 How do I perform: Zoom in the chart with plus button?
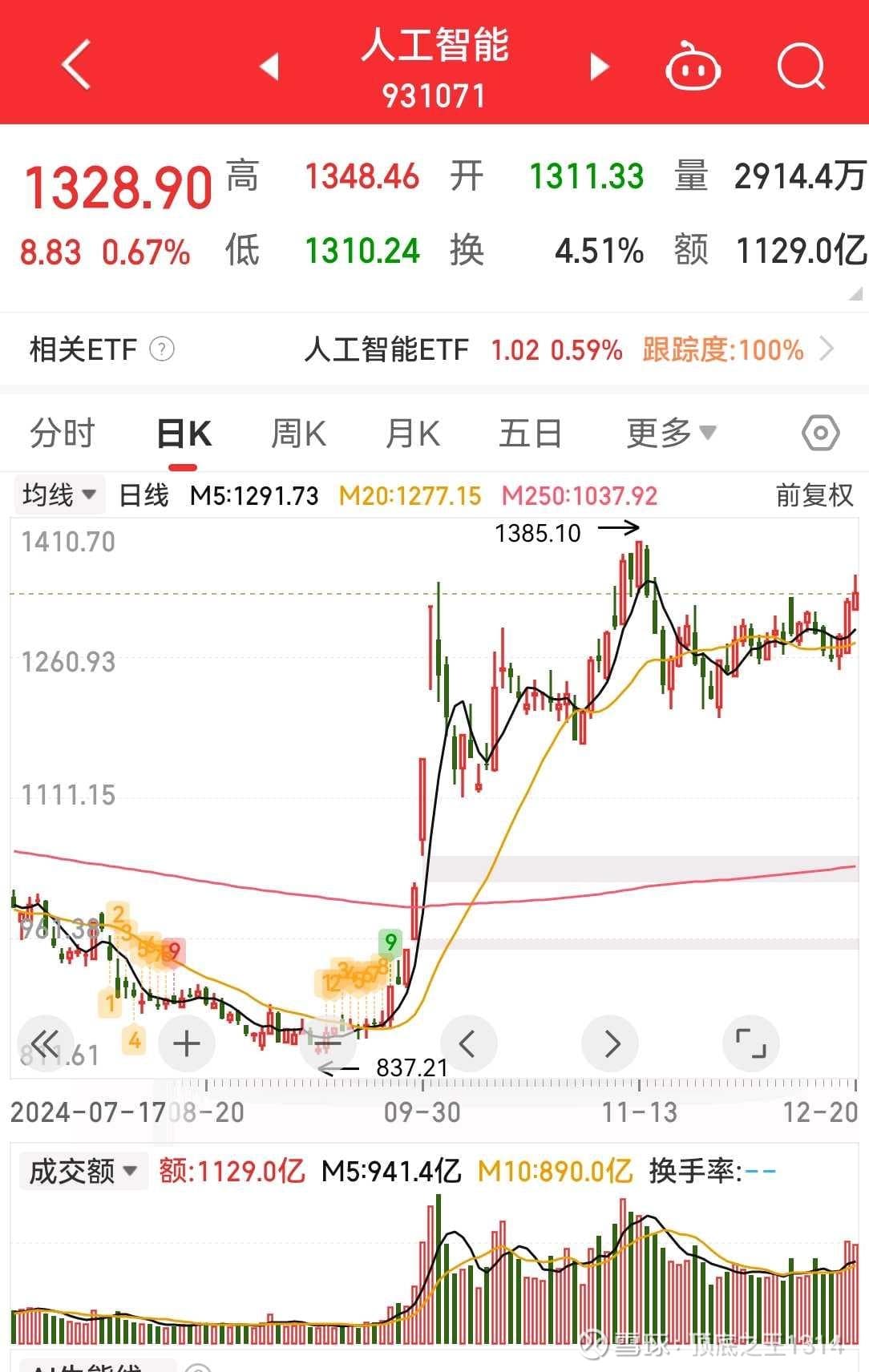[x=187, y=1043]
